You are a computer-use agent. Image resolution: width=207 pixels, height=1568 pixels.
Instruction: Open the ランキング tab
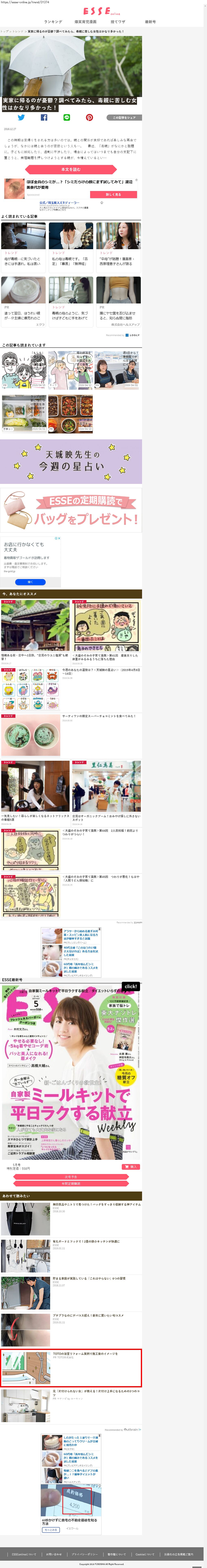(53, 21)
